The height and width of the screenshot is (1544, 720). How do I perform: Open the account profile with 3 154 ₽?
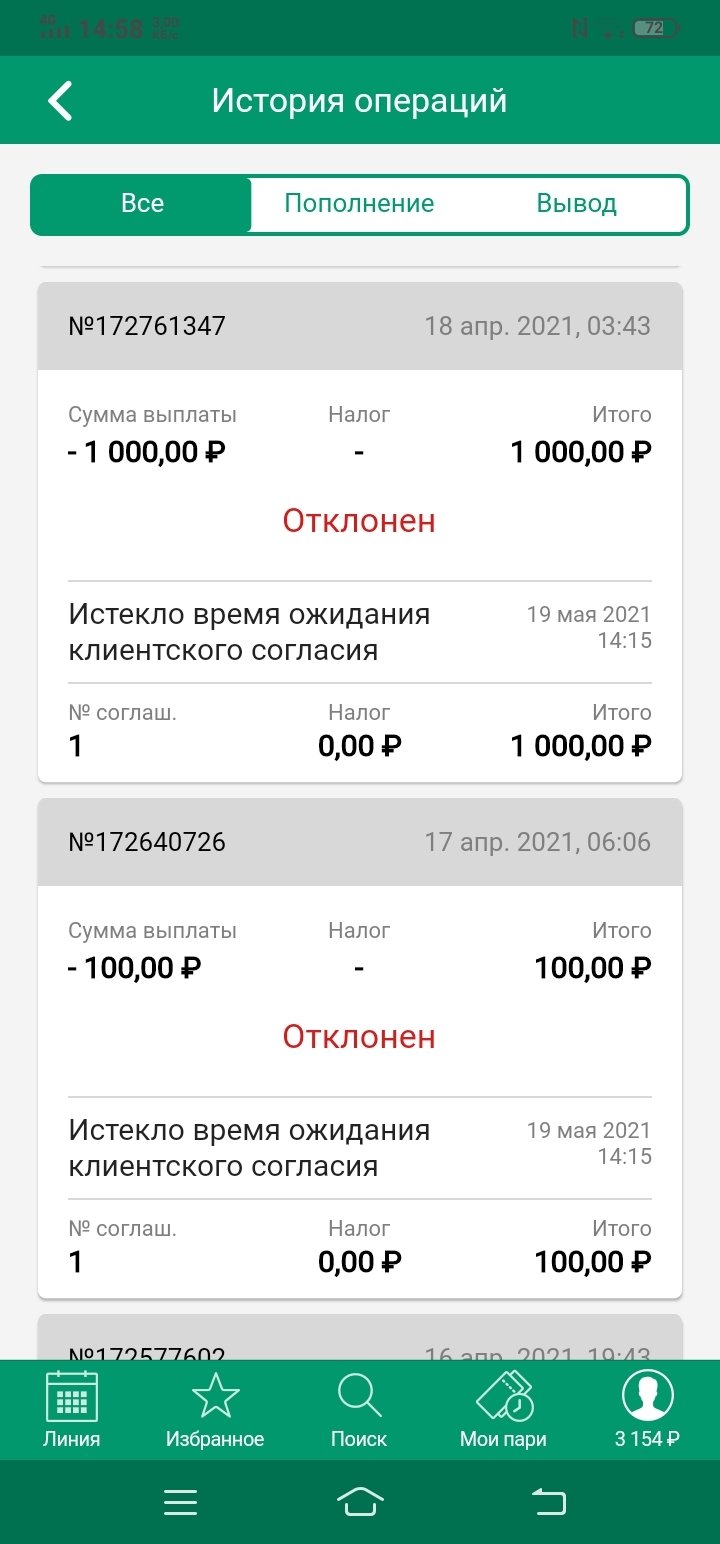647,1409
